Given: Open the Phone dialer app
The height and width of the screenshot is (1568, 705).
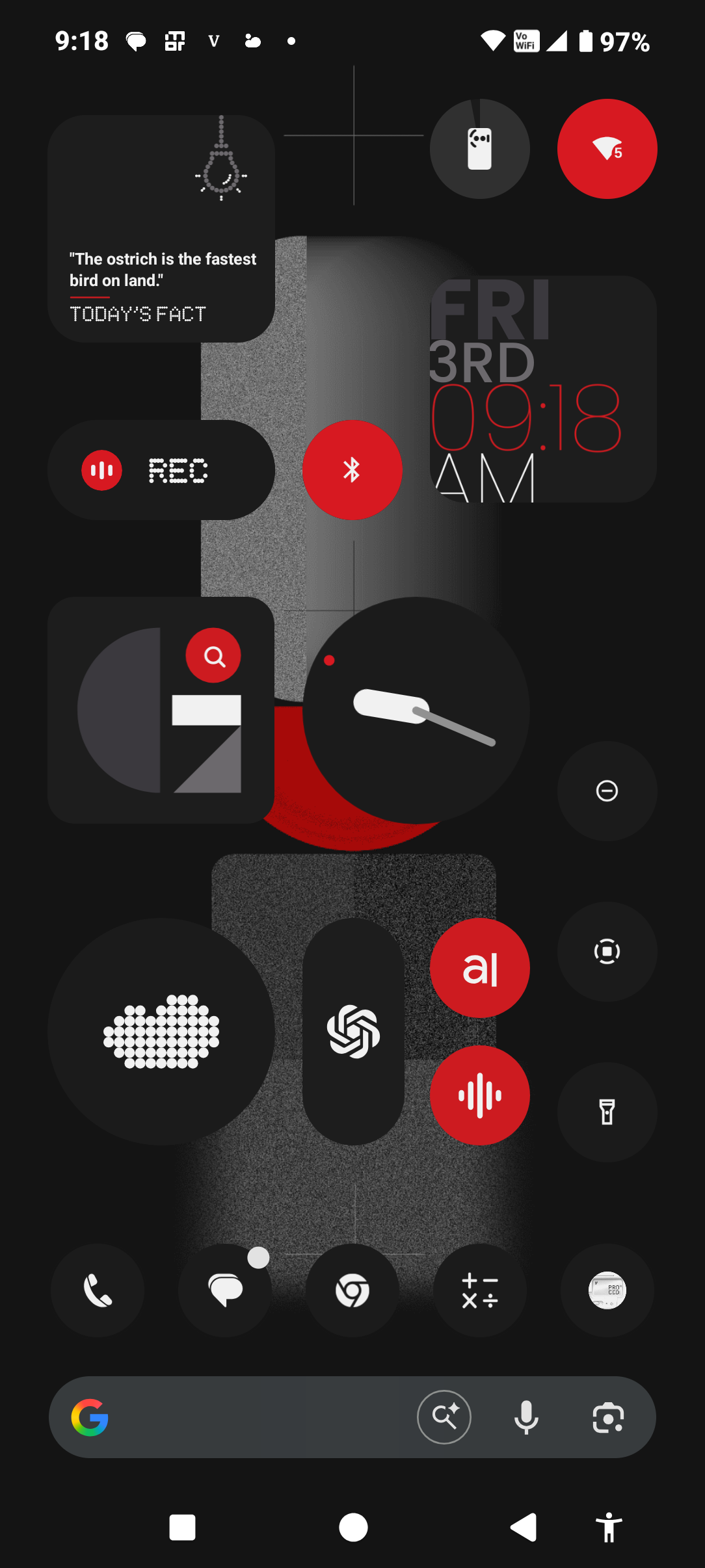Looking at the screenshot, I should 98,1290.
